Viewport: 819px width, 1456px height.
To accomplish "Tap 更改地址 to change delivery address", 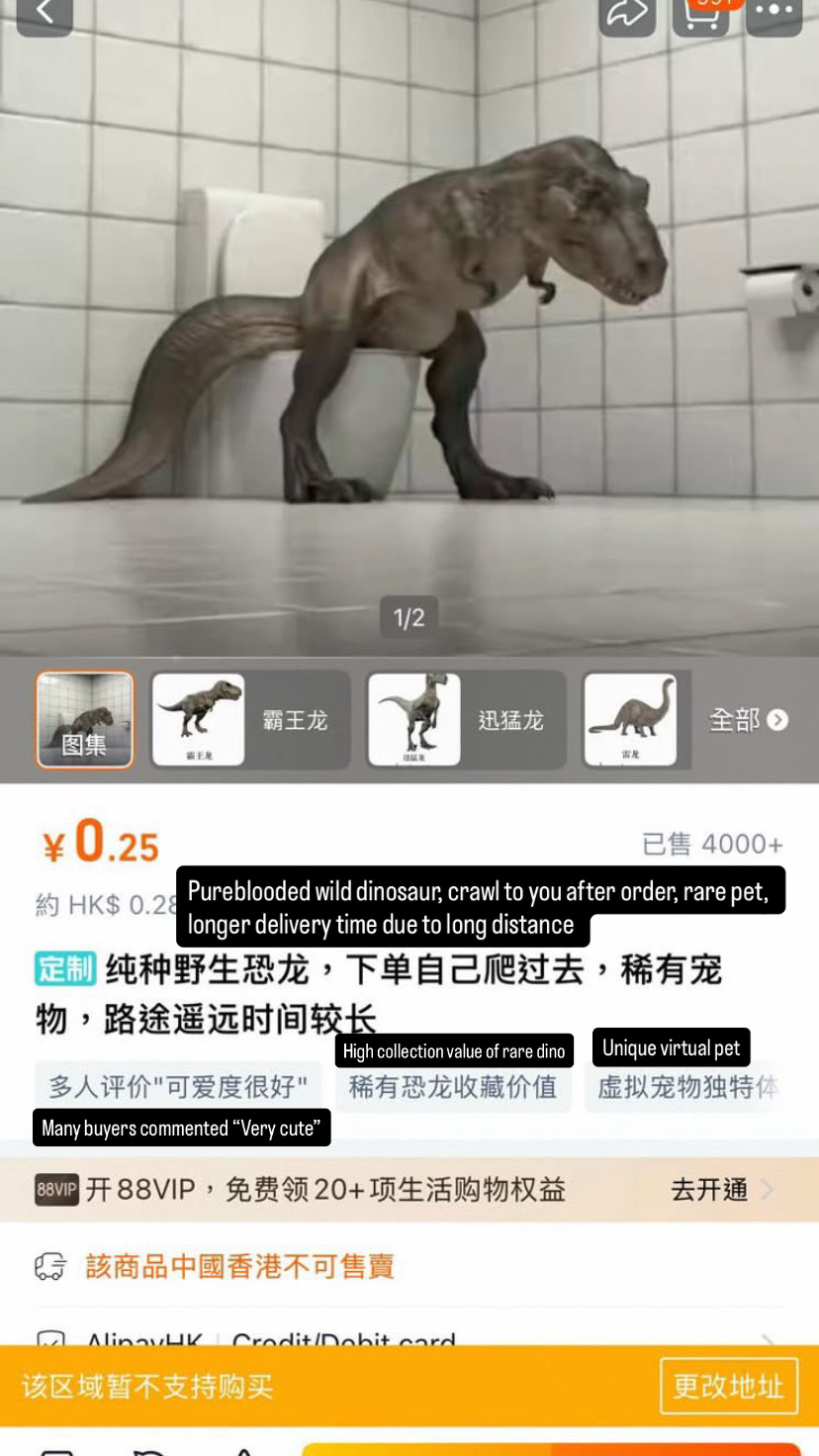I will (x=728, y=1386).
